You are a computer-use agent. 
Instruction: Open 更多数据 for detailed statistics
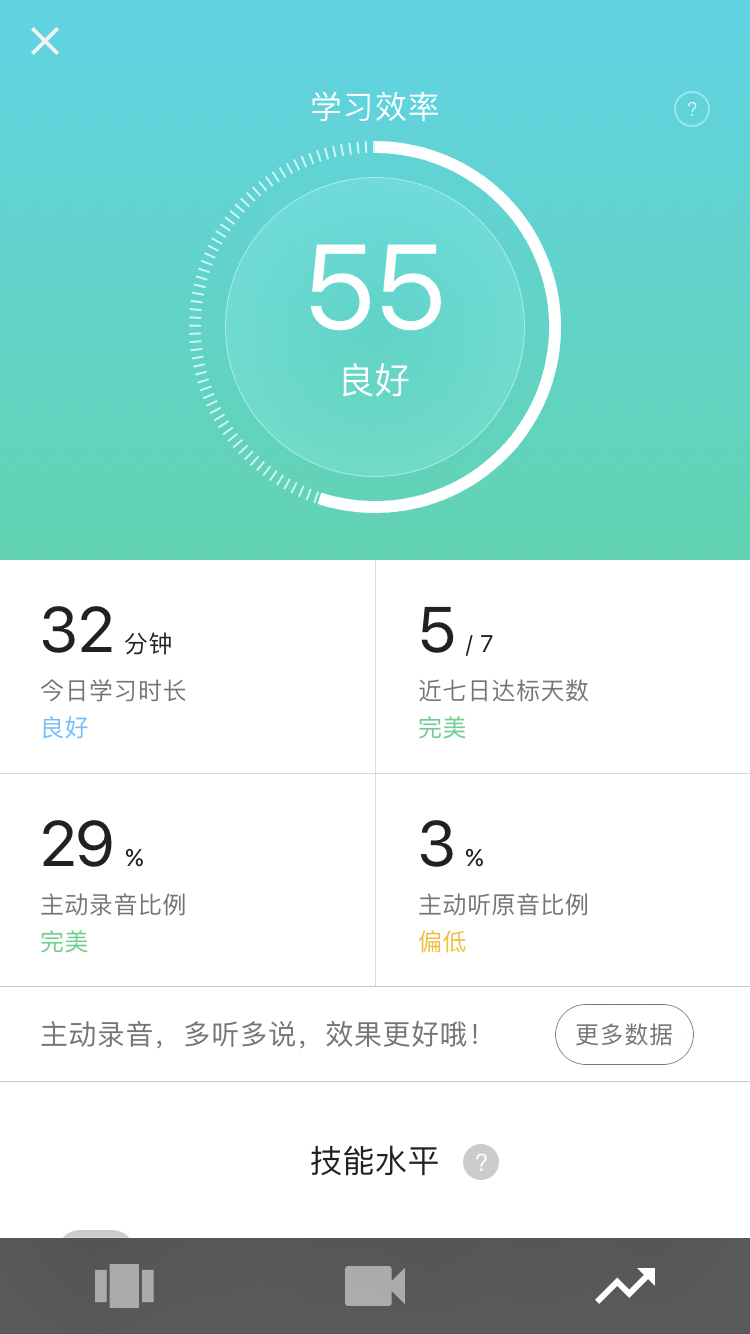tap(624, 1034)
